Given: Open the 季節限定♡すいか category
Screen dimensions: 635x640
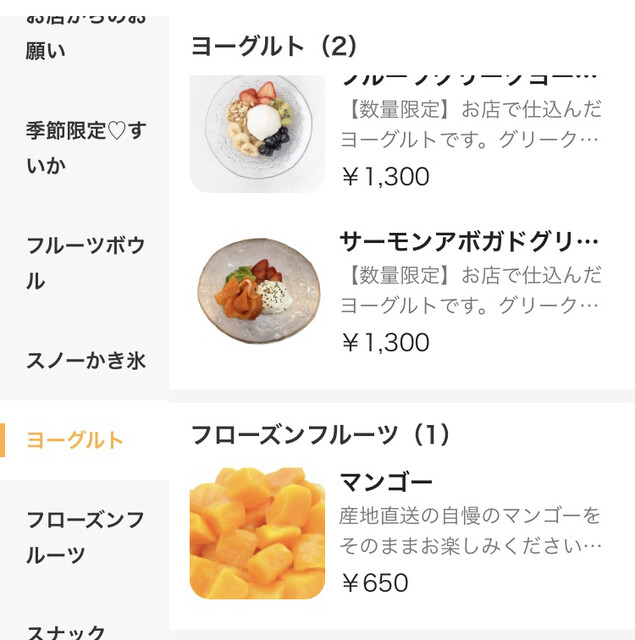Looking at the screenshot, I should pos(85,147).
